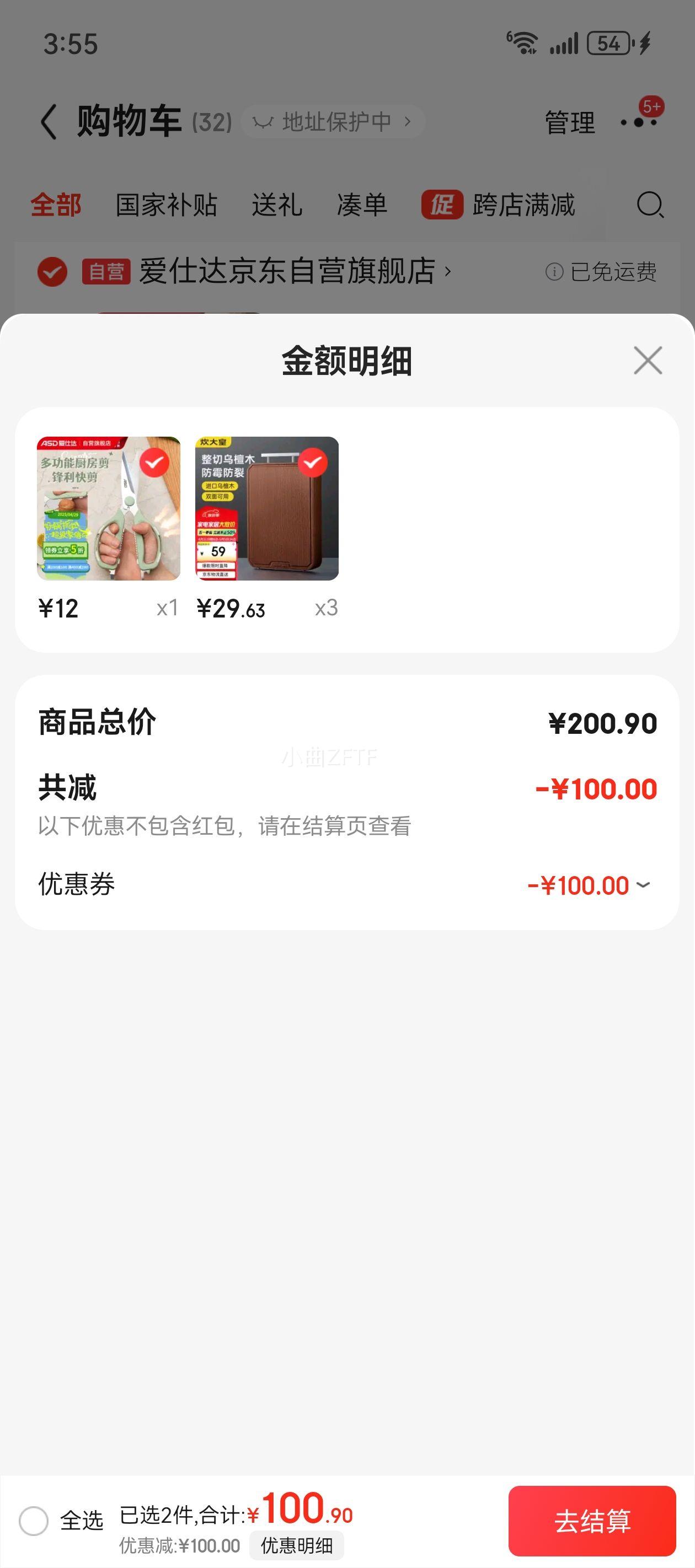Toggle the 全选 select-all checkbox

point(34,1521)
